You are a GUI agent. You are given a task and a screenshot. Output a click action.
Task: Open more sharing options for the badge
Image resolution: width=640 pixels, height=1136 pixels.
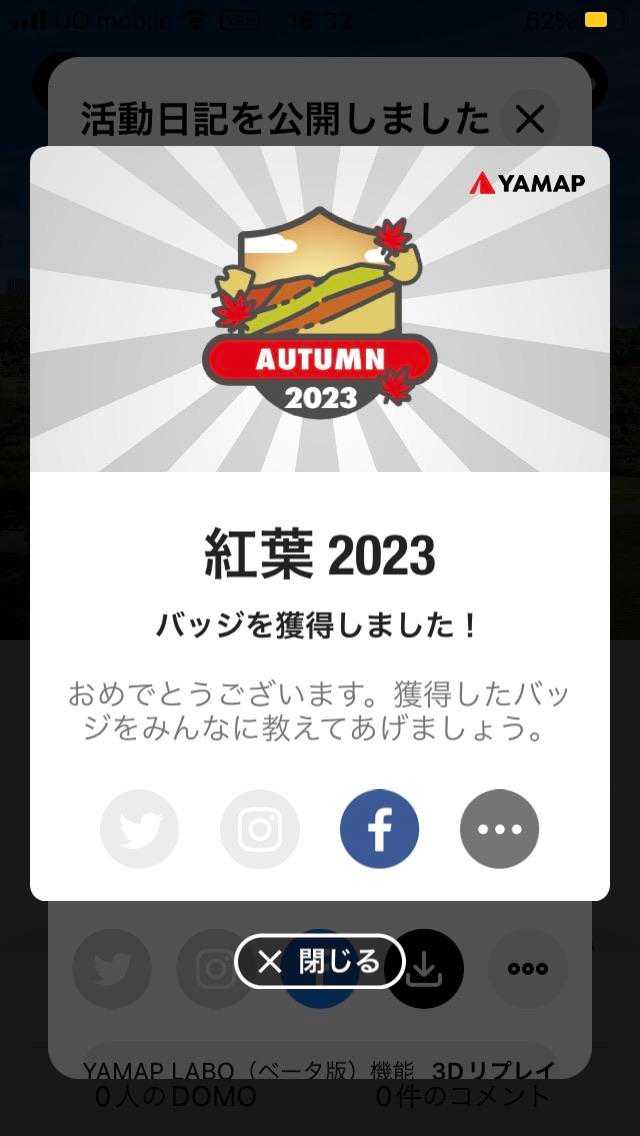pos(499,829)
